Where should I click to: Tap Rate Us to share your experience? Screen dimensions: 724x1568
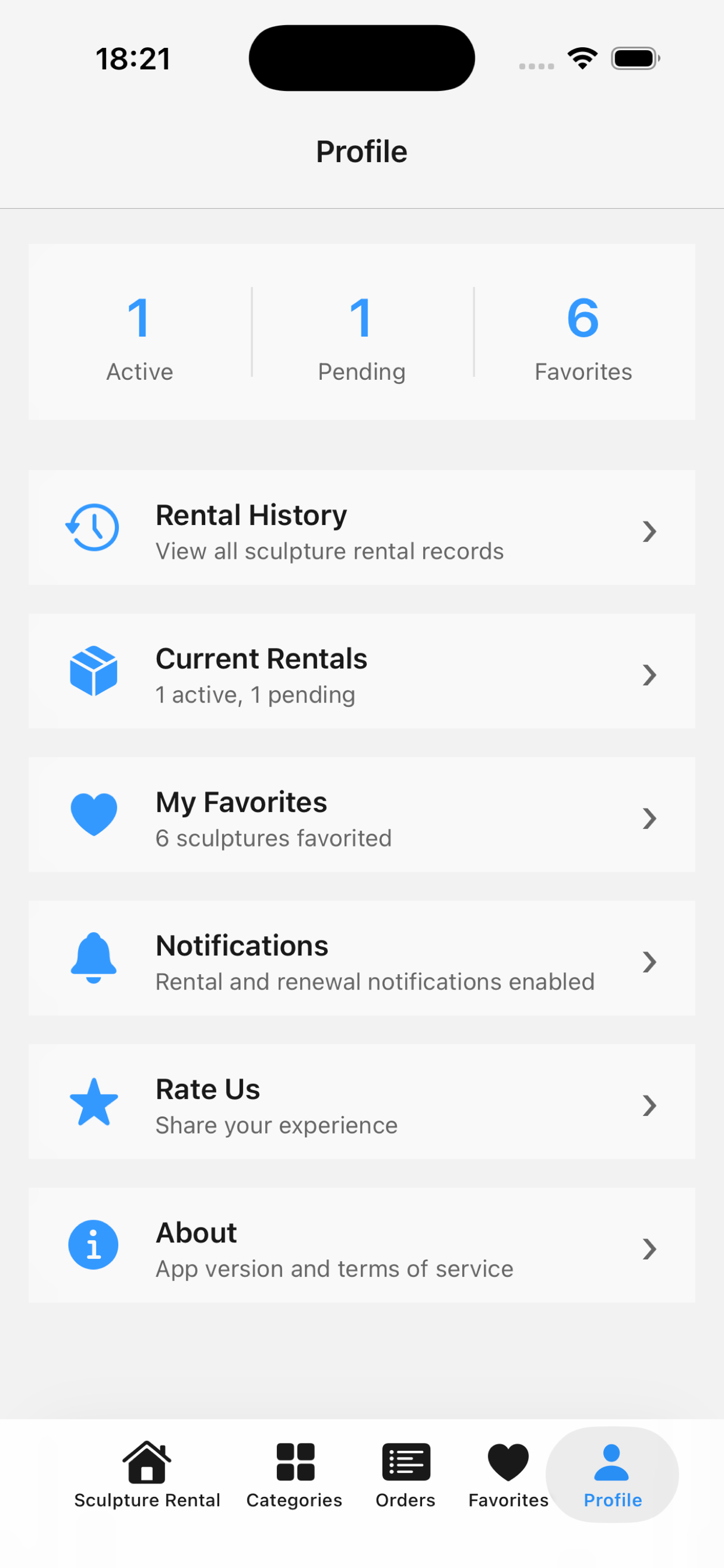coord(362,1102)
